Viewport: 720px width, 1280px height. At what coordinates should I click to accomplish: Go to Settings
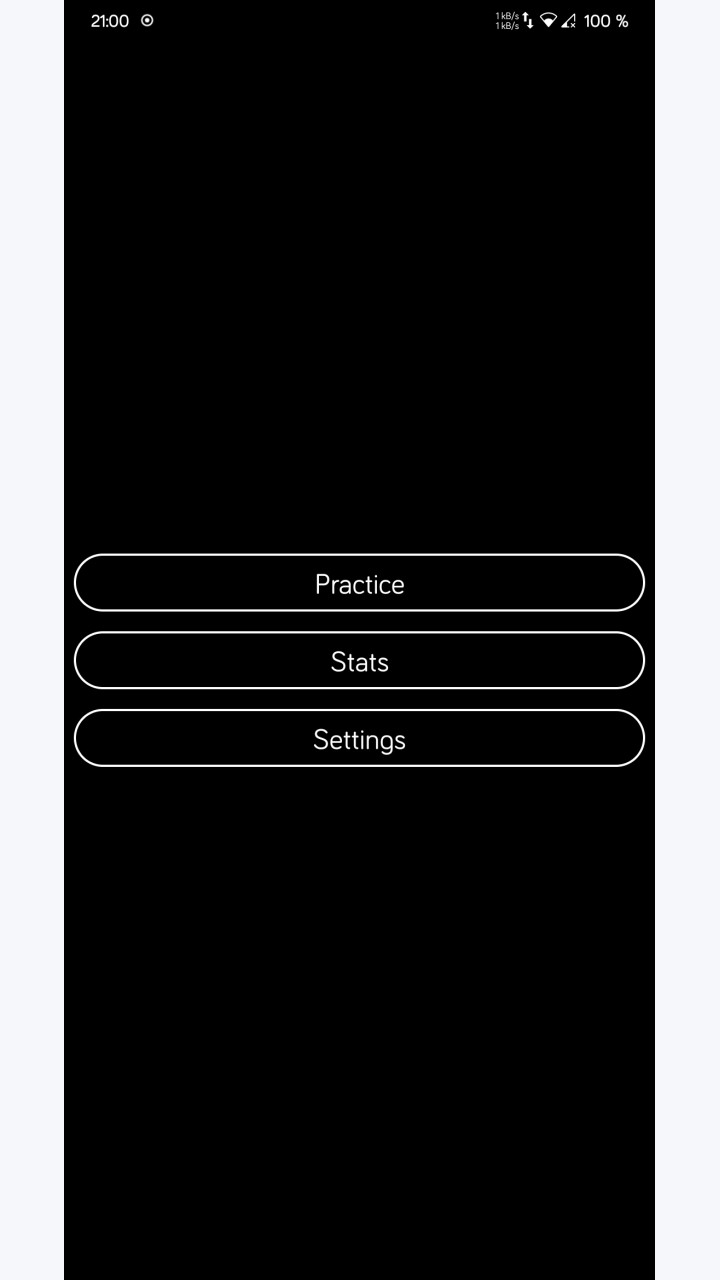click(x=359, y=738)
